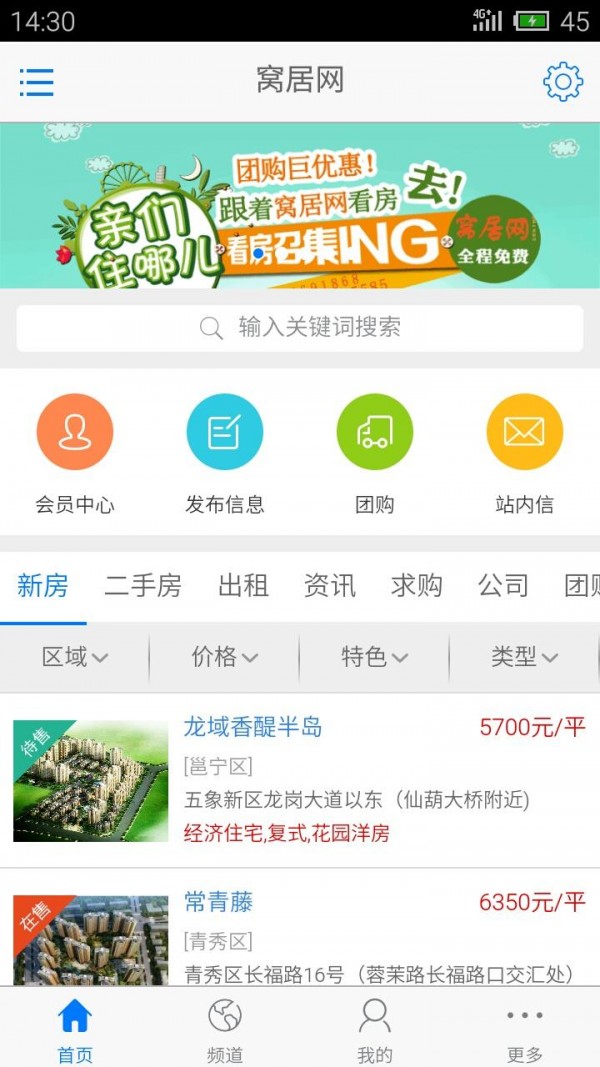Open the 团购巨优惠 promotional banner
600x1067 pixels.
click(300, 206)
